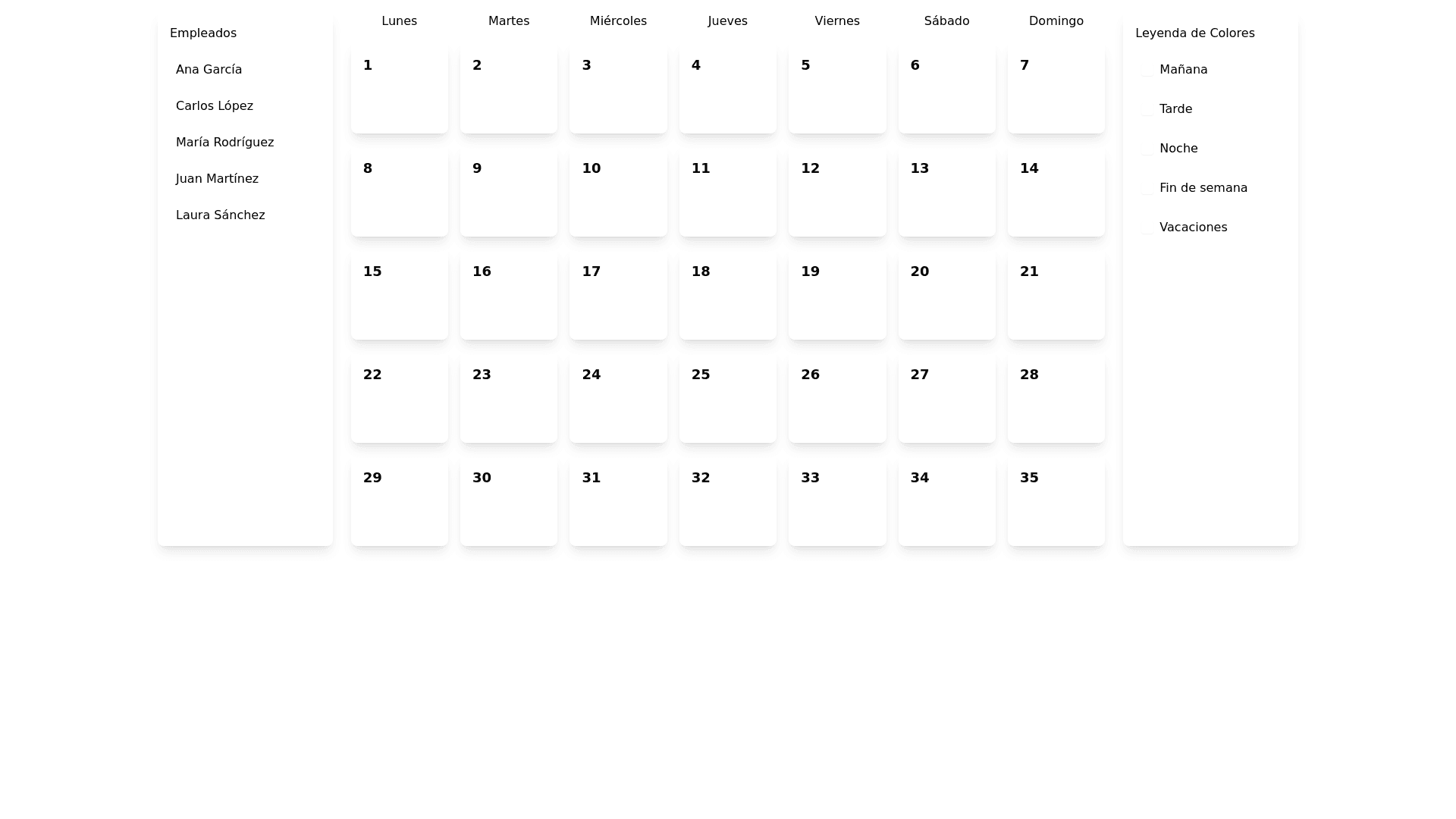Open day 10 in the grid
Viewport: 1456px width, 819px height.
[x=618, y=193]
